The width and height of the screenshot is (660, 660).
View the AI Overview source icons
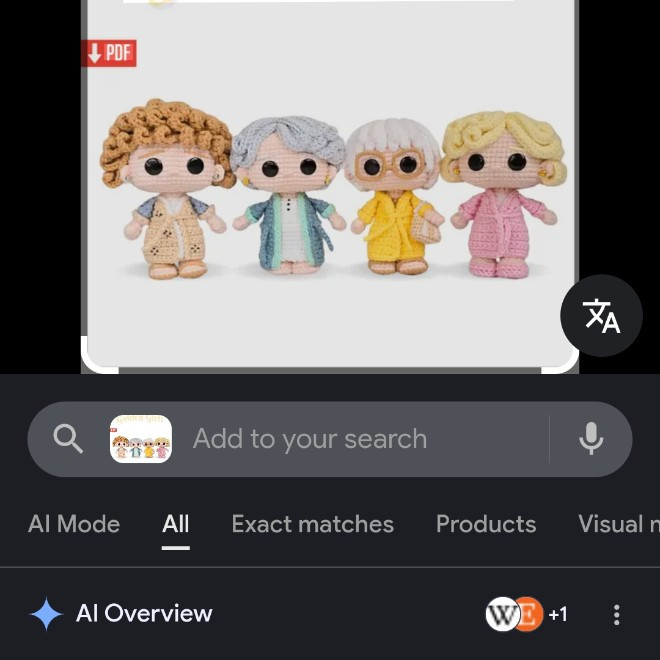(x=526, y=614)
